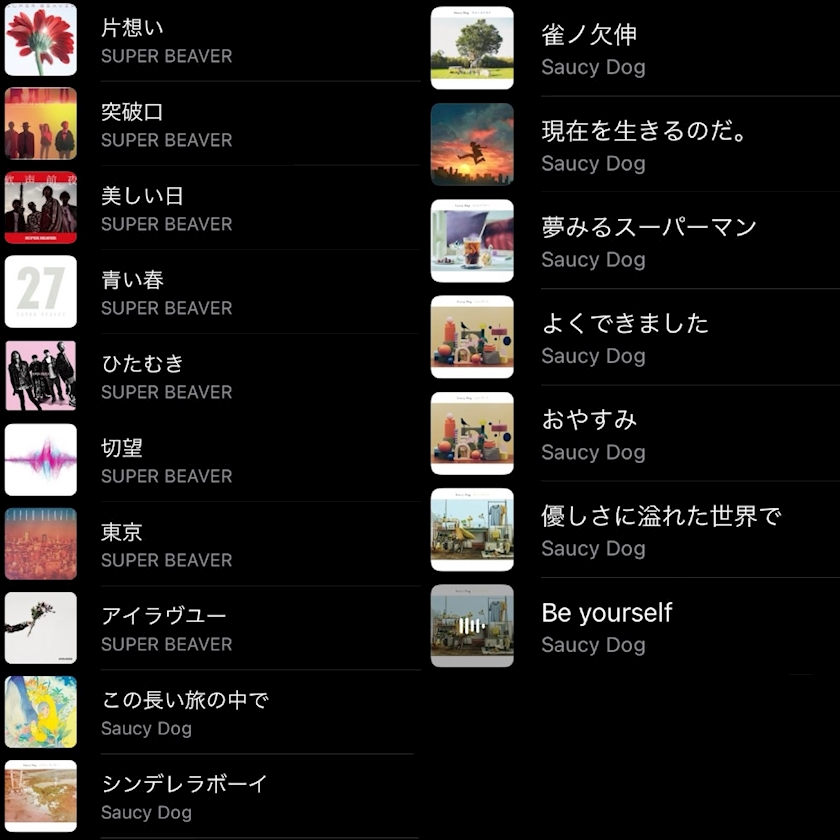Open the track 美しい日

pos(210,208)
